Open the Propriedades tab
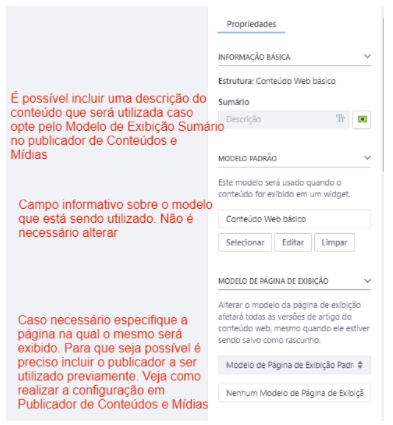Screen dimensions: 393x425 (251, 24)
